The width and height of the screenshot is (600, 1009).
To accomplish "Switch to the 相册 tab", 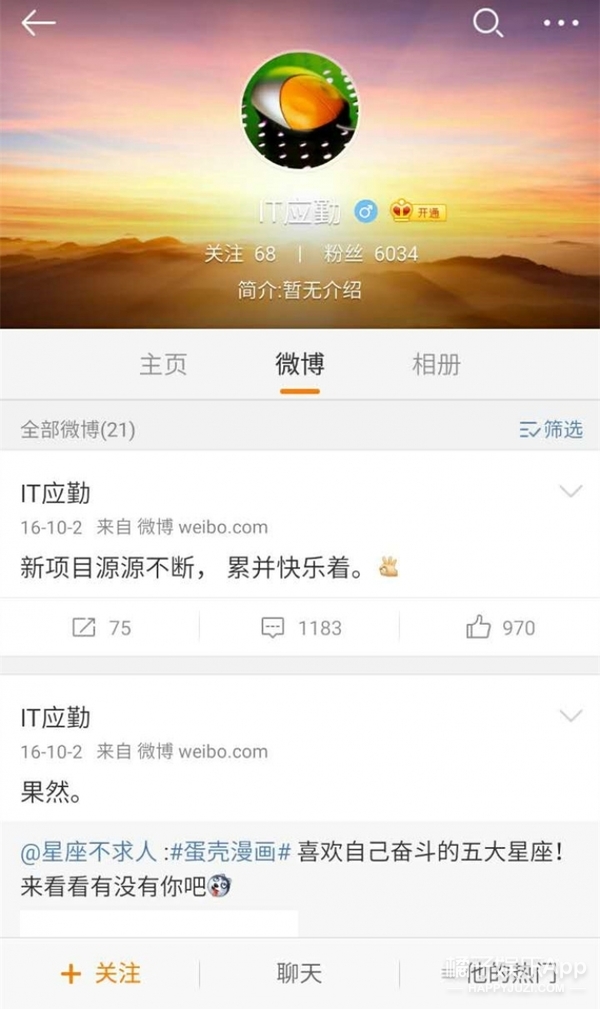I will tap(437, 364).
